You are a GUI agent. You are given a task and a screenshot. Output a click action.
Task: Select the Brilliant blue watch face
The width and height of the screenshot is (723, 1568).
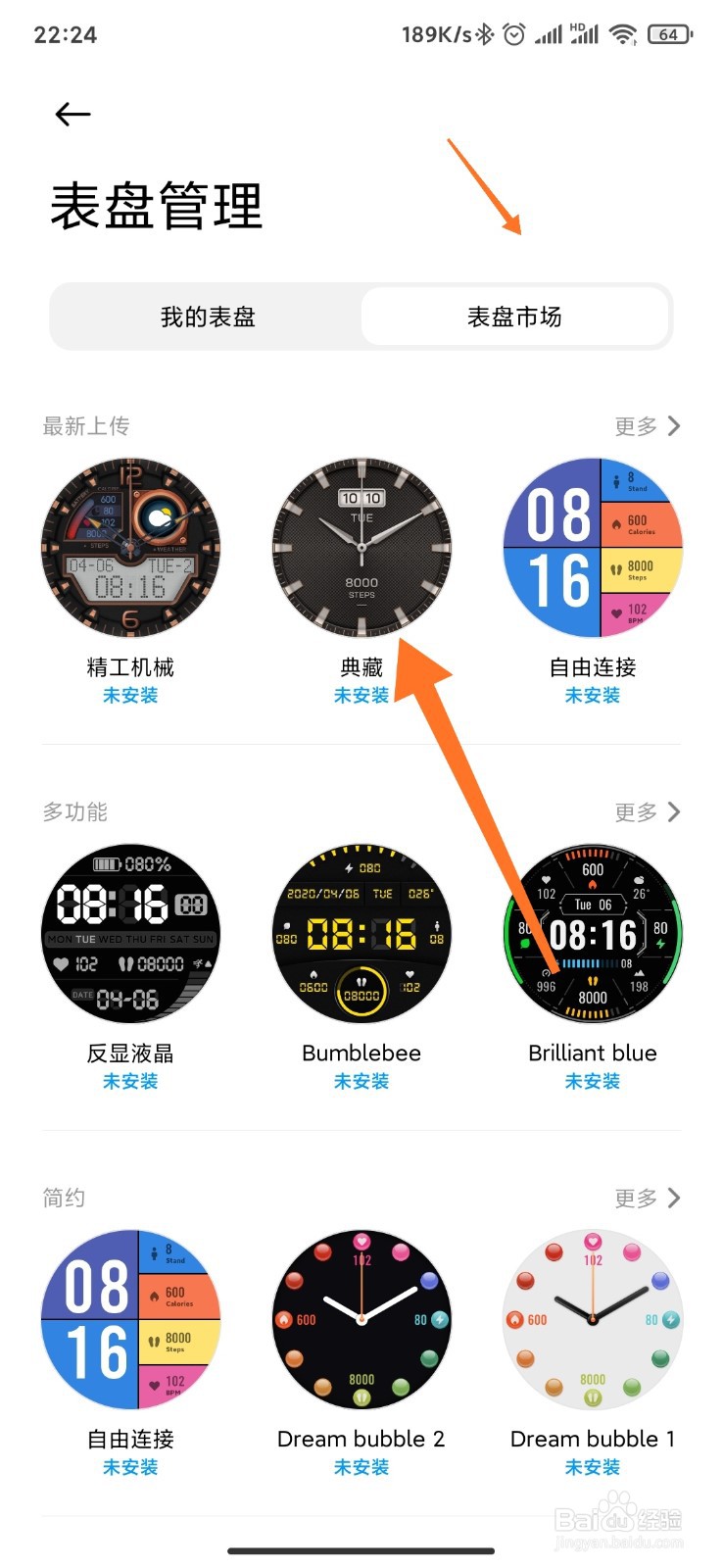tap(592, 934)
